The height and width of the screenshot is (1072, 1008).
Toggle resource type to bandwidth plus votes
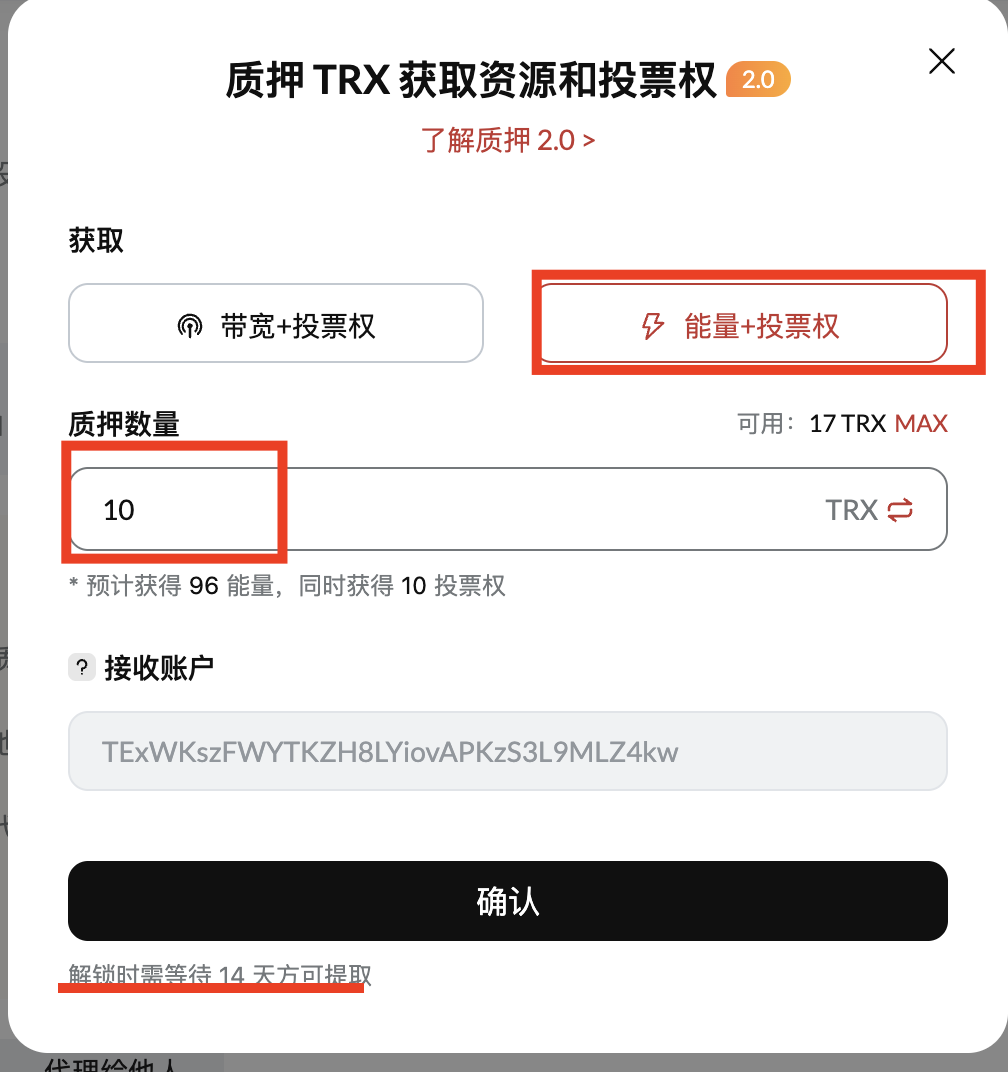[276, 323]
